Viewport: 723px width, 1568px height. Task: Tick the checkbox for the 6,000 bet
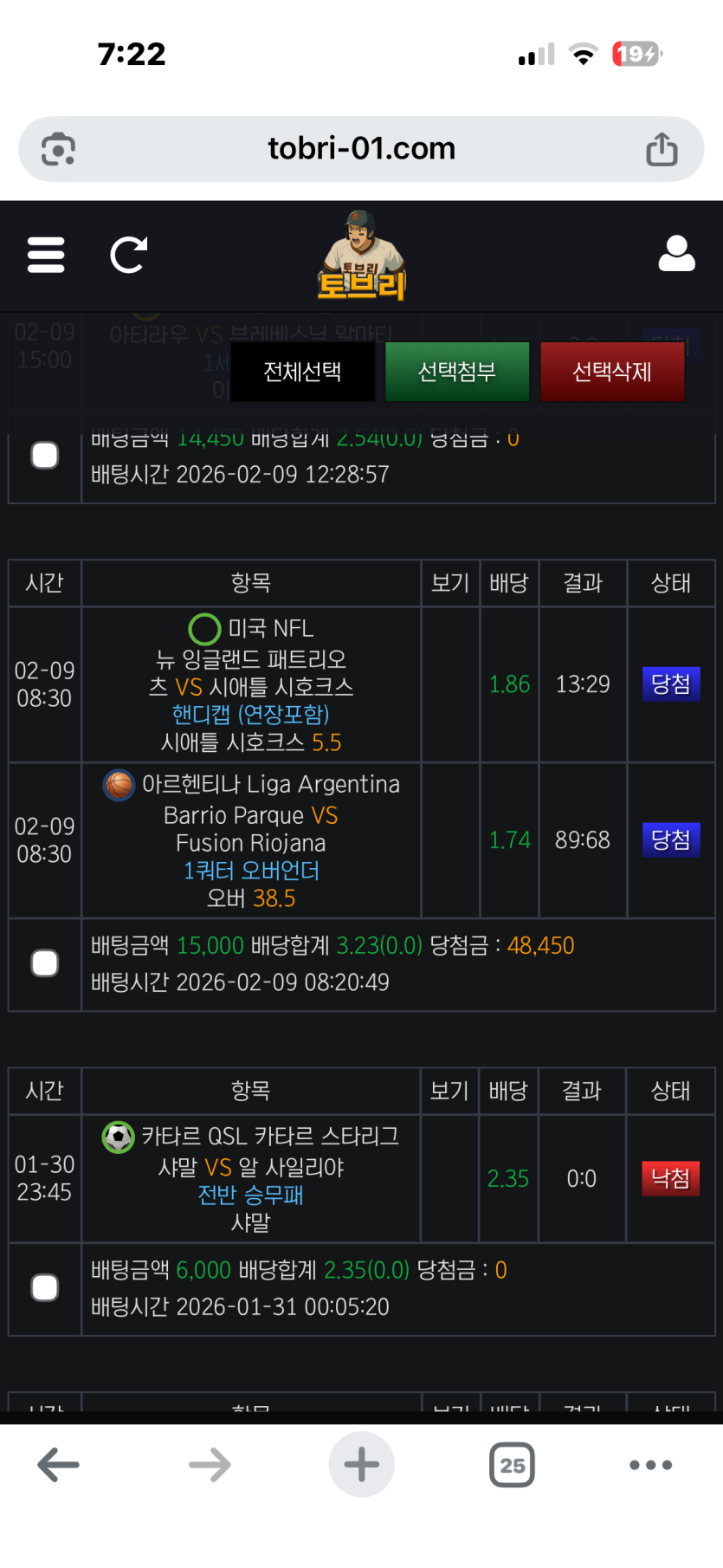tap(45, 1288)
